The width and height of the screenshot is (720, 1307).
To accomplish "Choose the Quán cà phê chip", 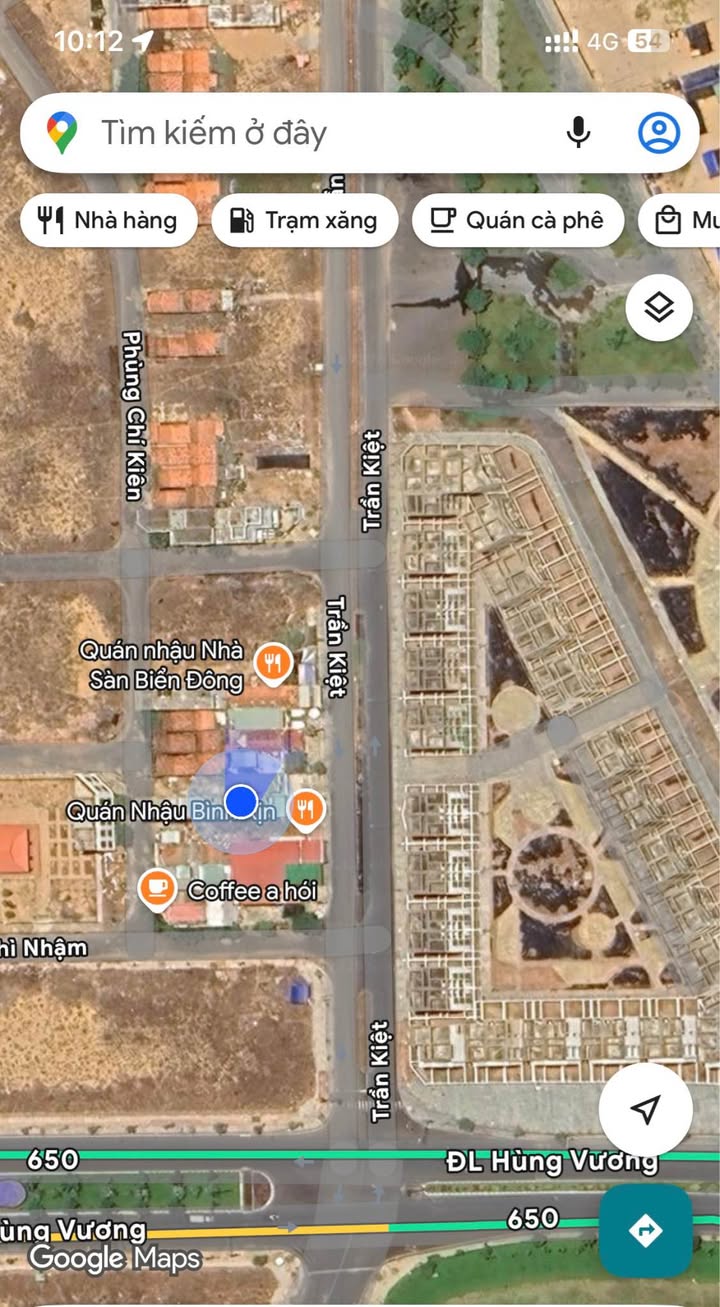I will click(x=518, y=221).
